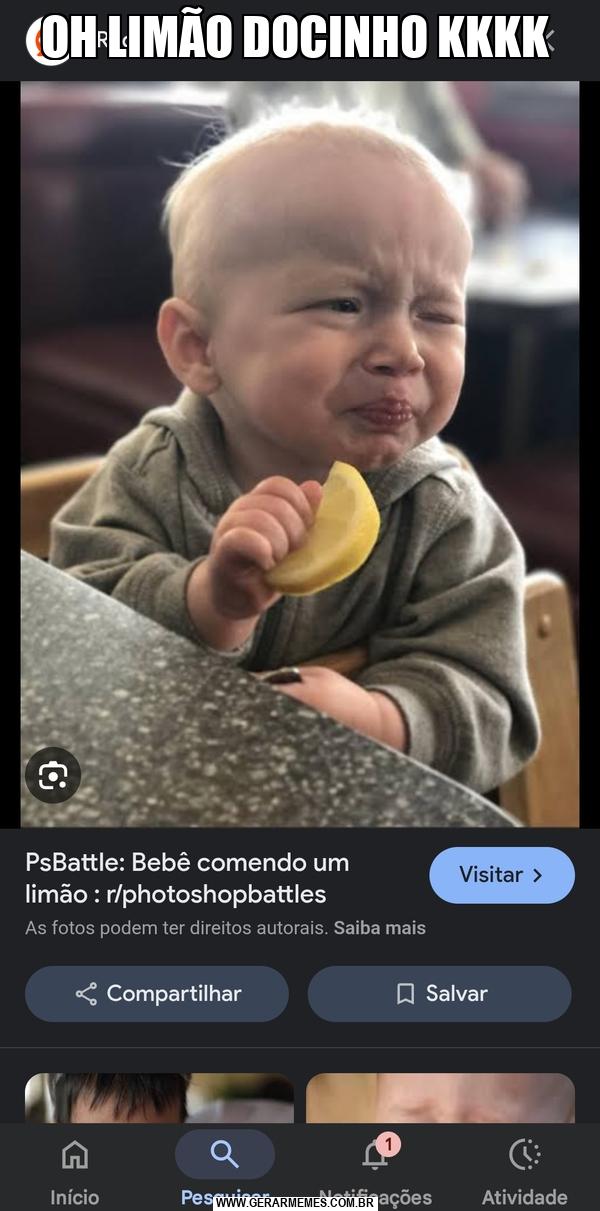
Task: Open the dark-haired child related image
Action: 159,1098
